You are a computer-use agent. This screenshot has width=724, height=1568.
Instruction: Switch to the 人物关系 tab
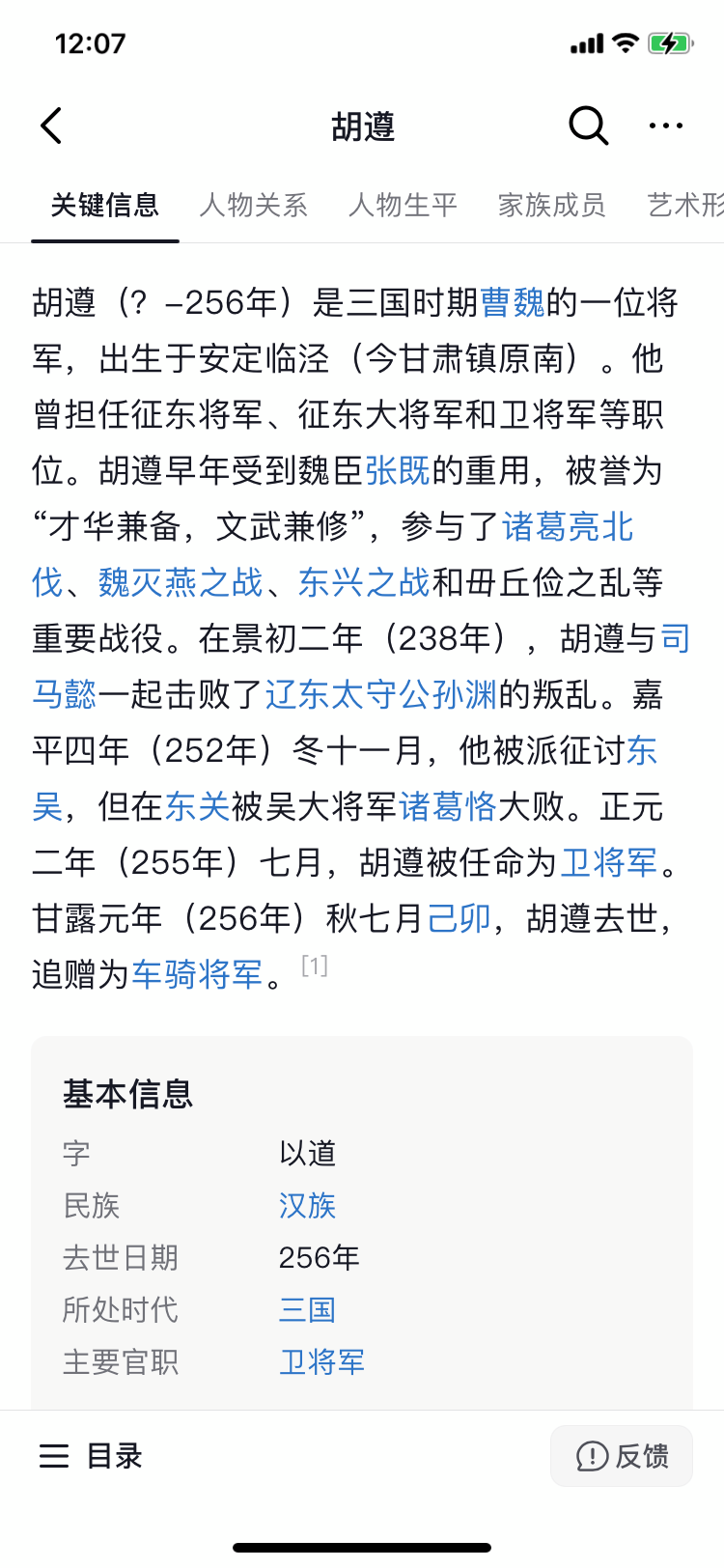coord(254,205)
